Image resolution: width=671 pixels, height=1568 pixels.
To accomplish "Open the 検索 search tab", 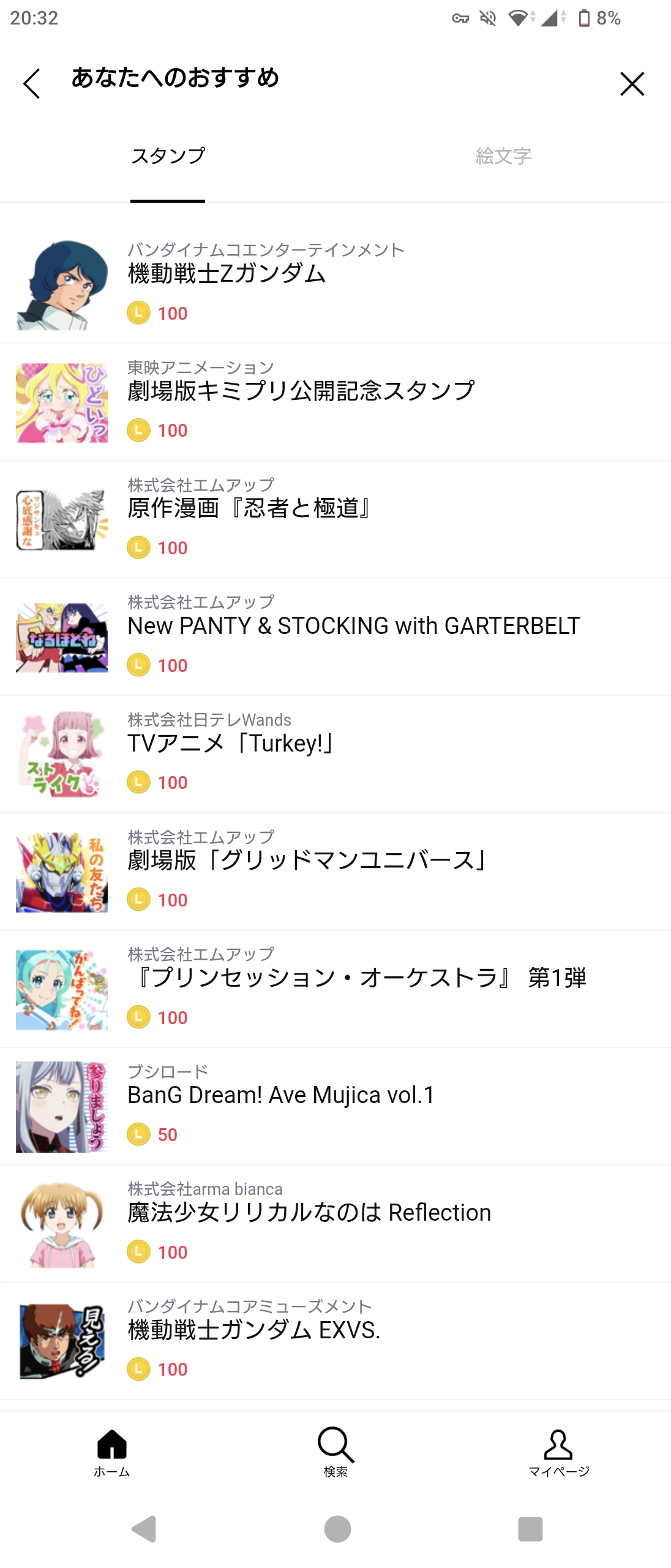I will tap(335, 1453).
